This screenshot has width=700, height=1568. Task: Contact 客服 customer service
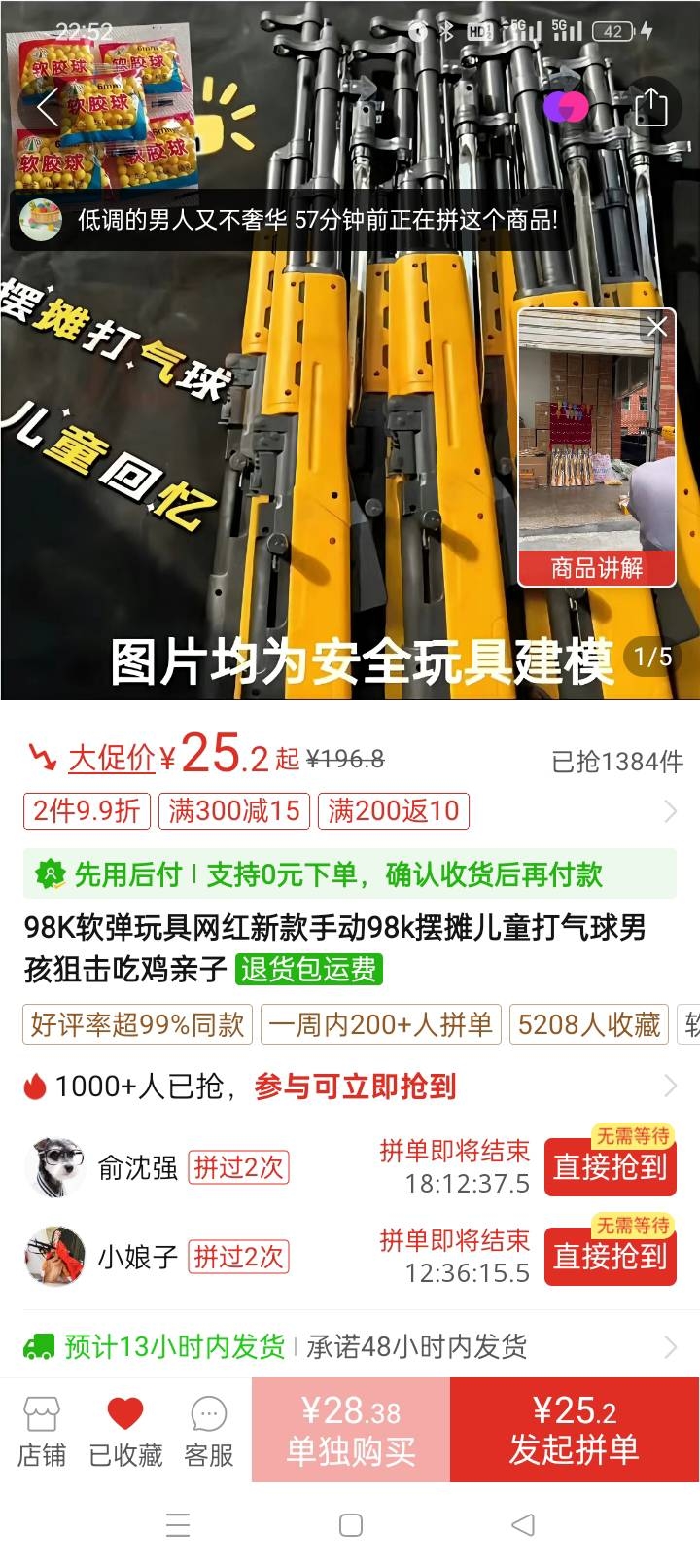pos(209,1431)
